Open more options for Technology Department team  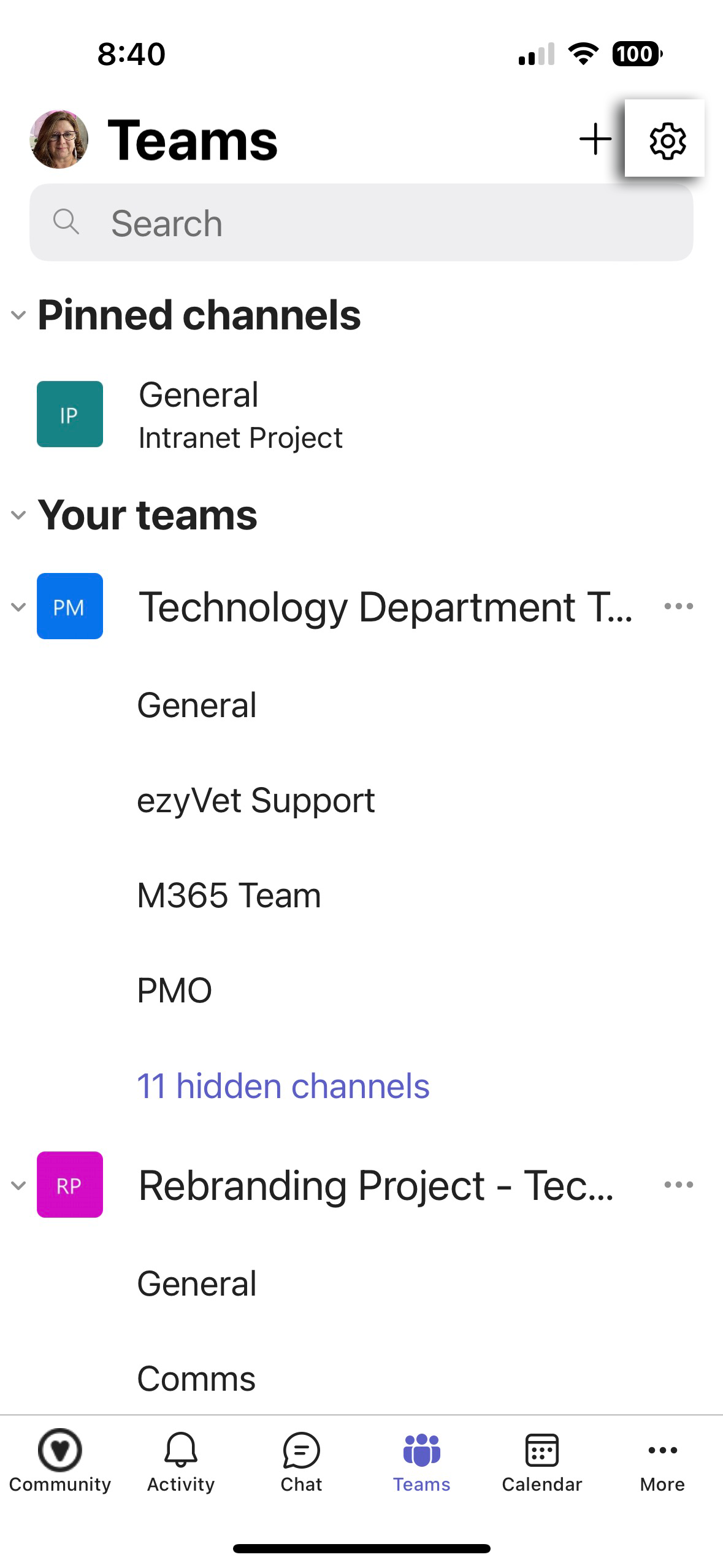(678, 607)
